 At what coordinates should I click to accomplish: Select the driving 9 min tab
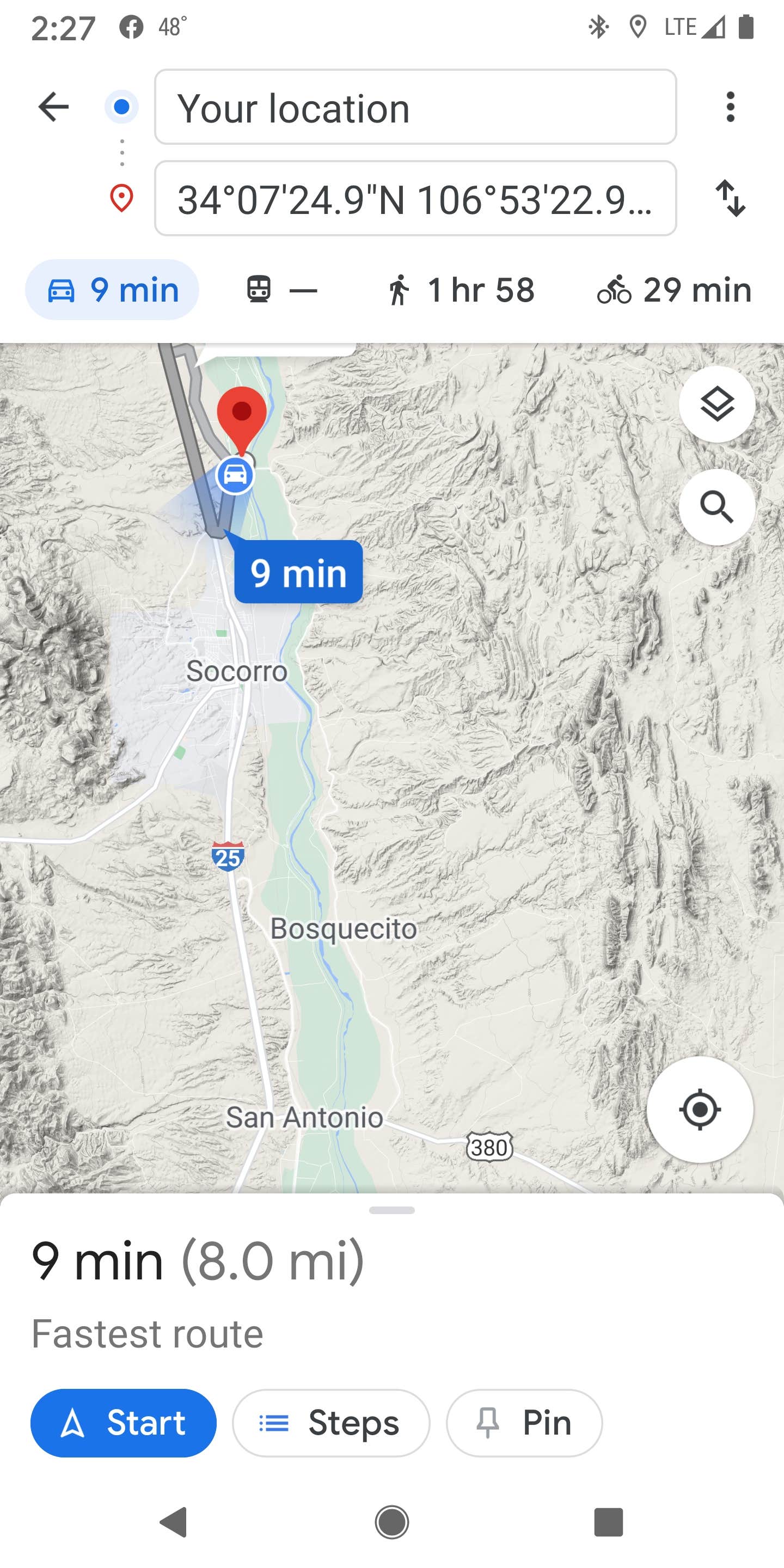pyautogui.click(x=112, y=290)
